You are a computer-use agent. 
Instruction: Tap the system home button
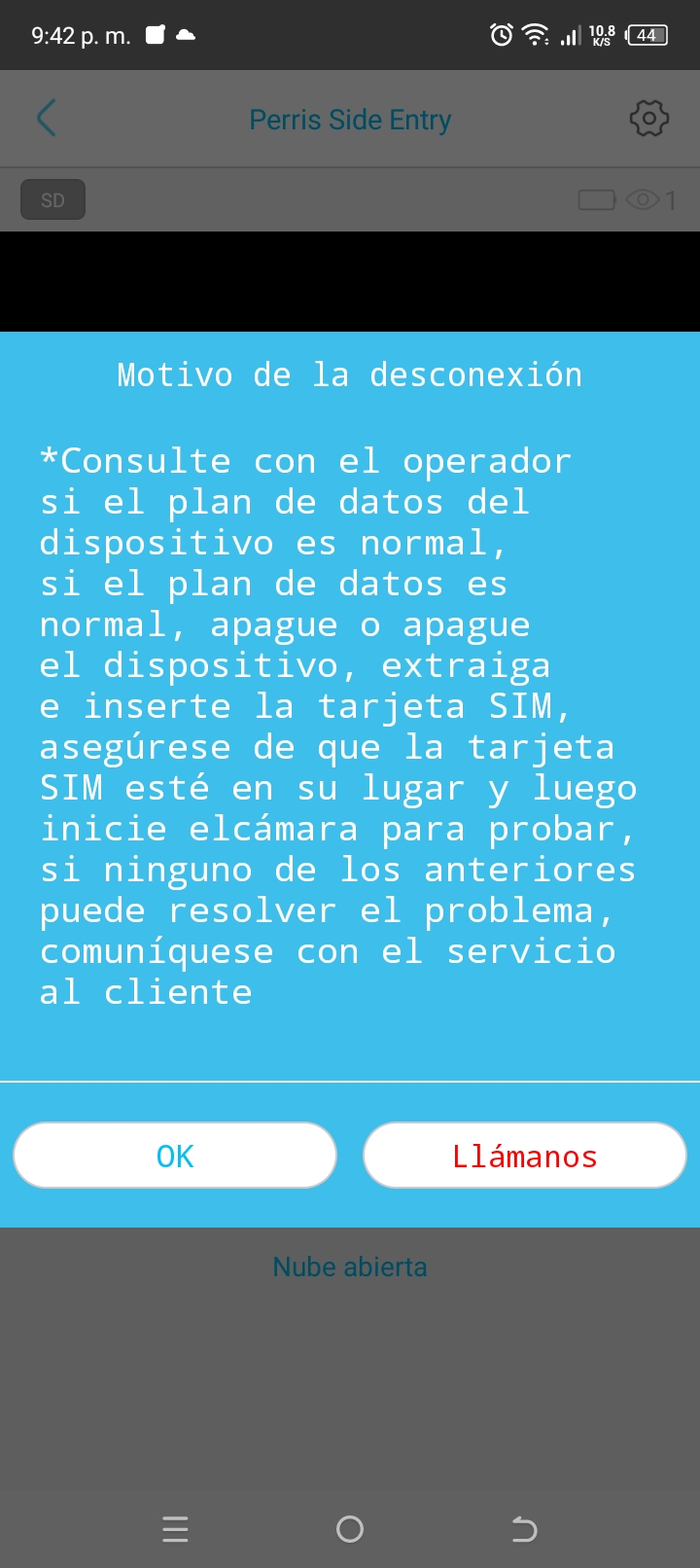pos(350,1529)
